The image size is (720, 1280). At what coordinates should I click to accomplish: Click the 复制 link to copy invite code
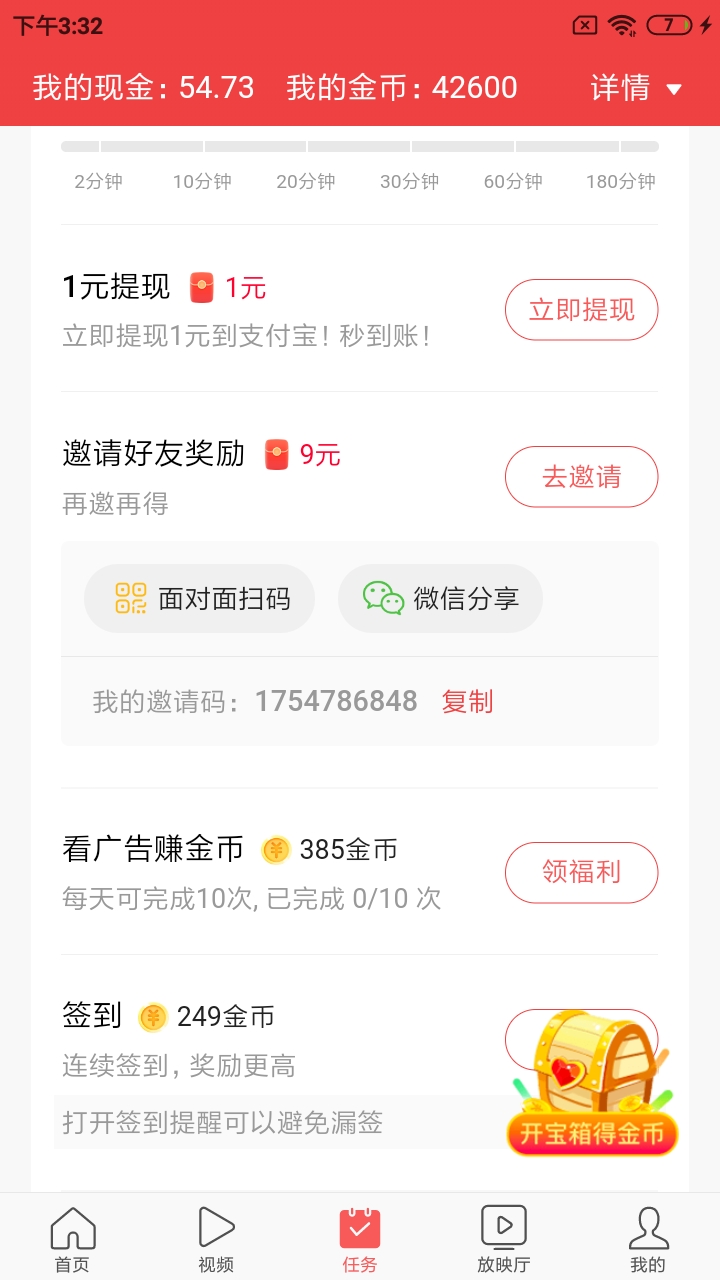[468, 701]
